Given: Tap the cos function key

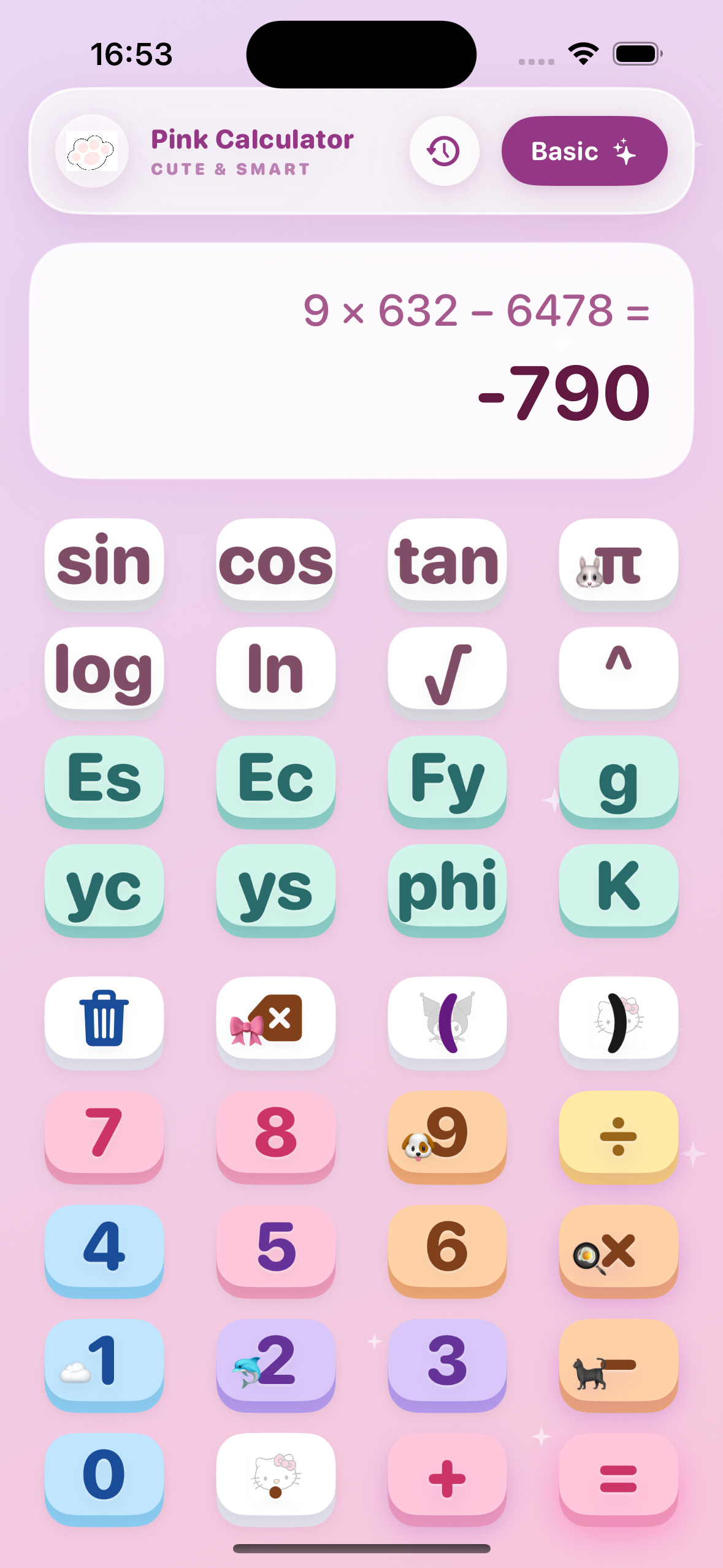Looking at the screenshot, I should [x=275, y=561].
